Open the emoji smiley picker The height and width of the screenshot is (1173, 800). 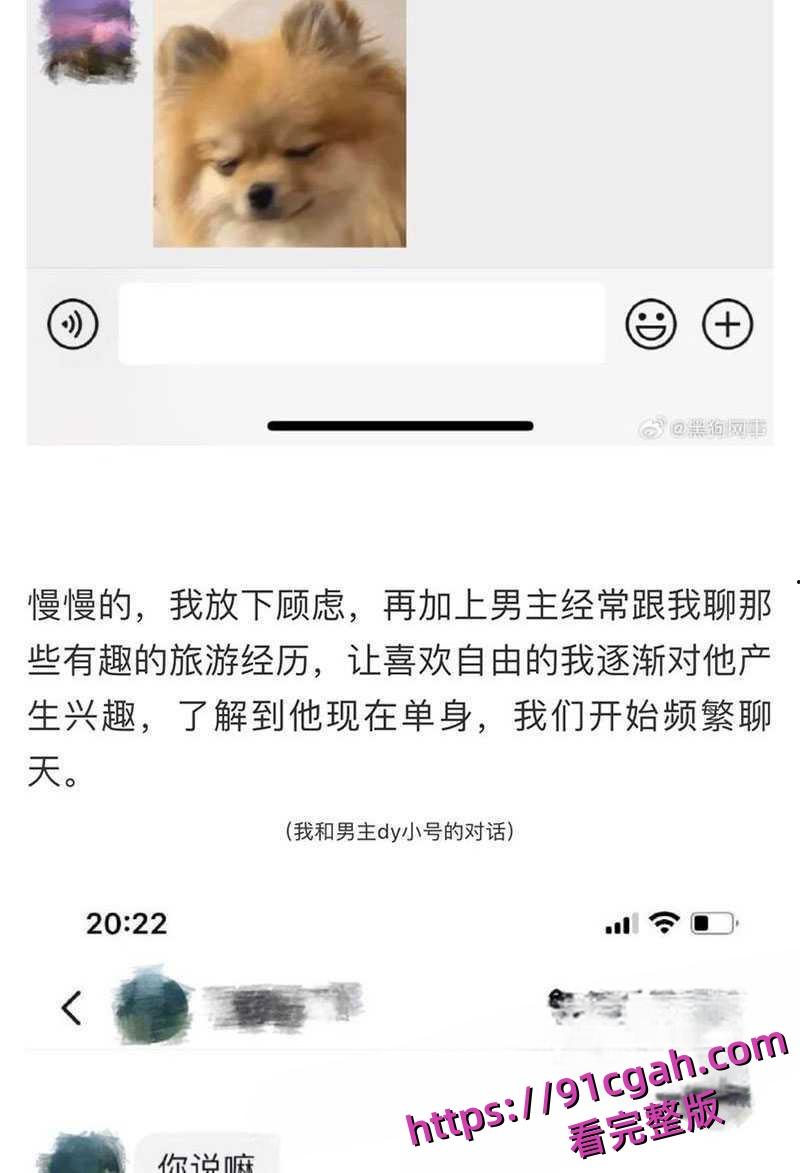tap(652, 323)
